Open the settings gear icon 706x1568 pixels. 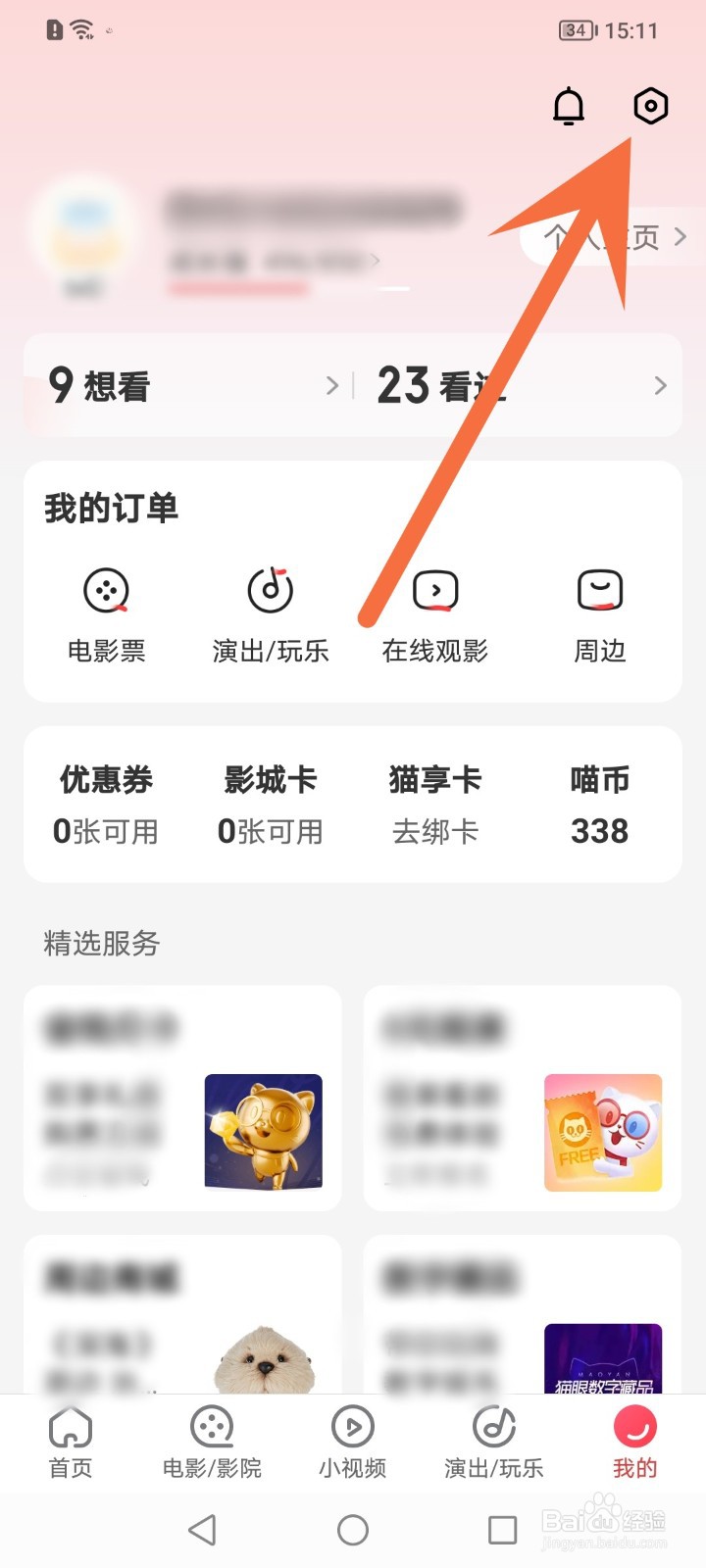(649, 106)
